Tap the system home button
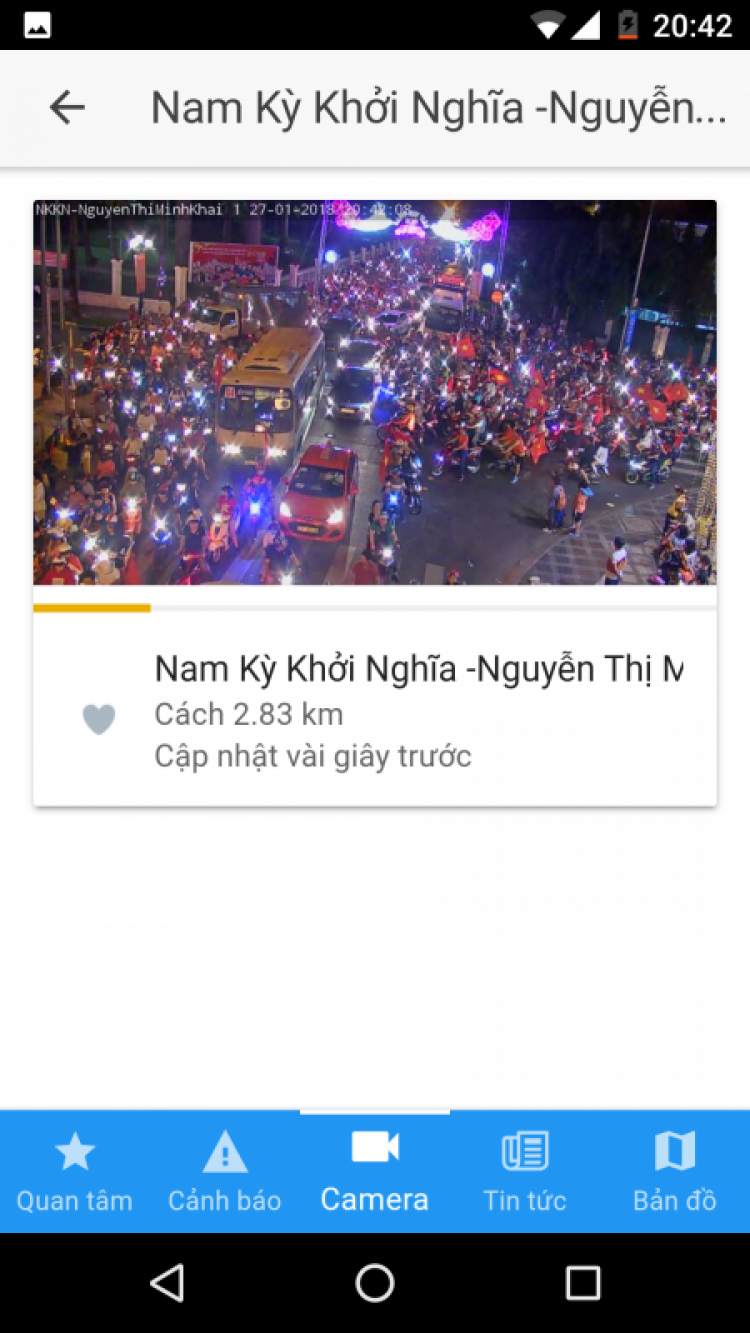The height and width of the screenshot is (1333, 750). pyautogui.click(x=375, y=1282)
